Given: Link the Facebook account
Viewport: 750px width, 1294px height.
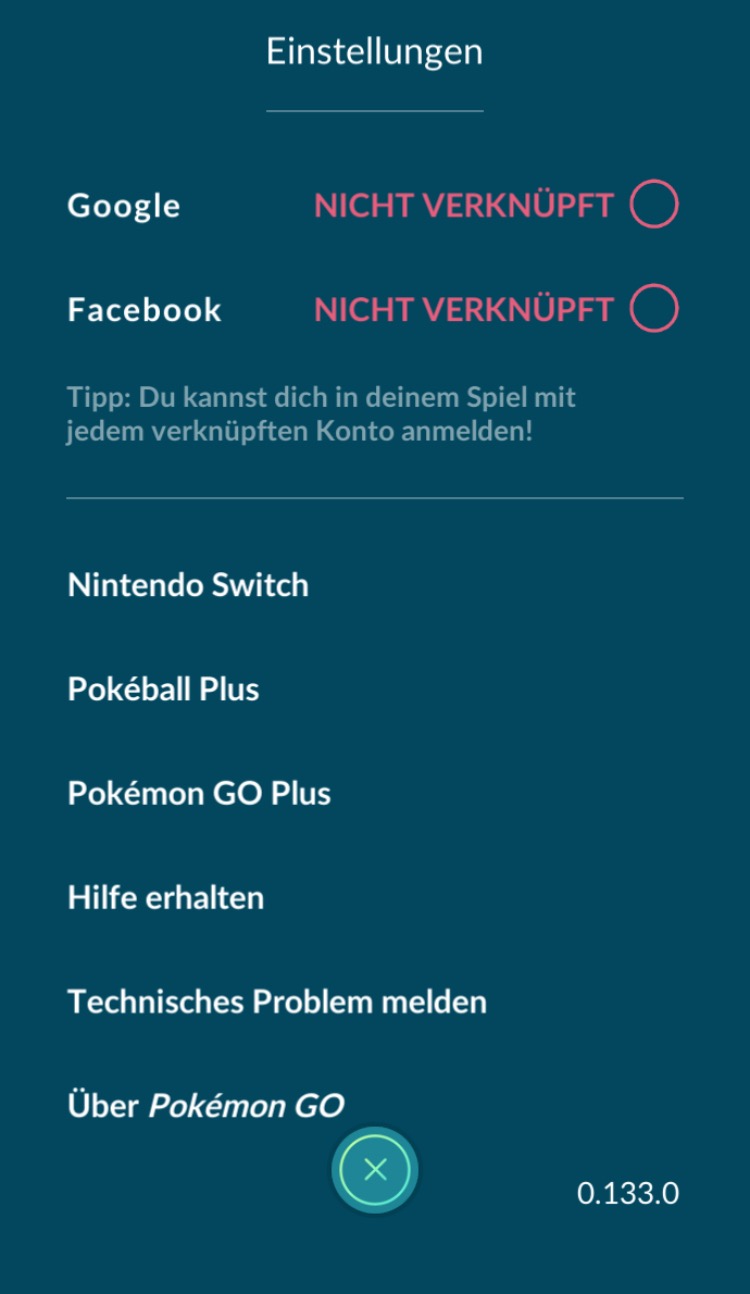Looking at the screenshot, I should click(x=654, y=309).
